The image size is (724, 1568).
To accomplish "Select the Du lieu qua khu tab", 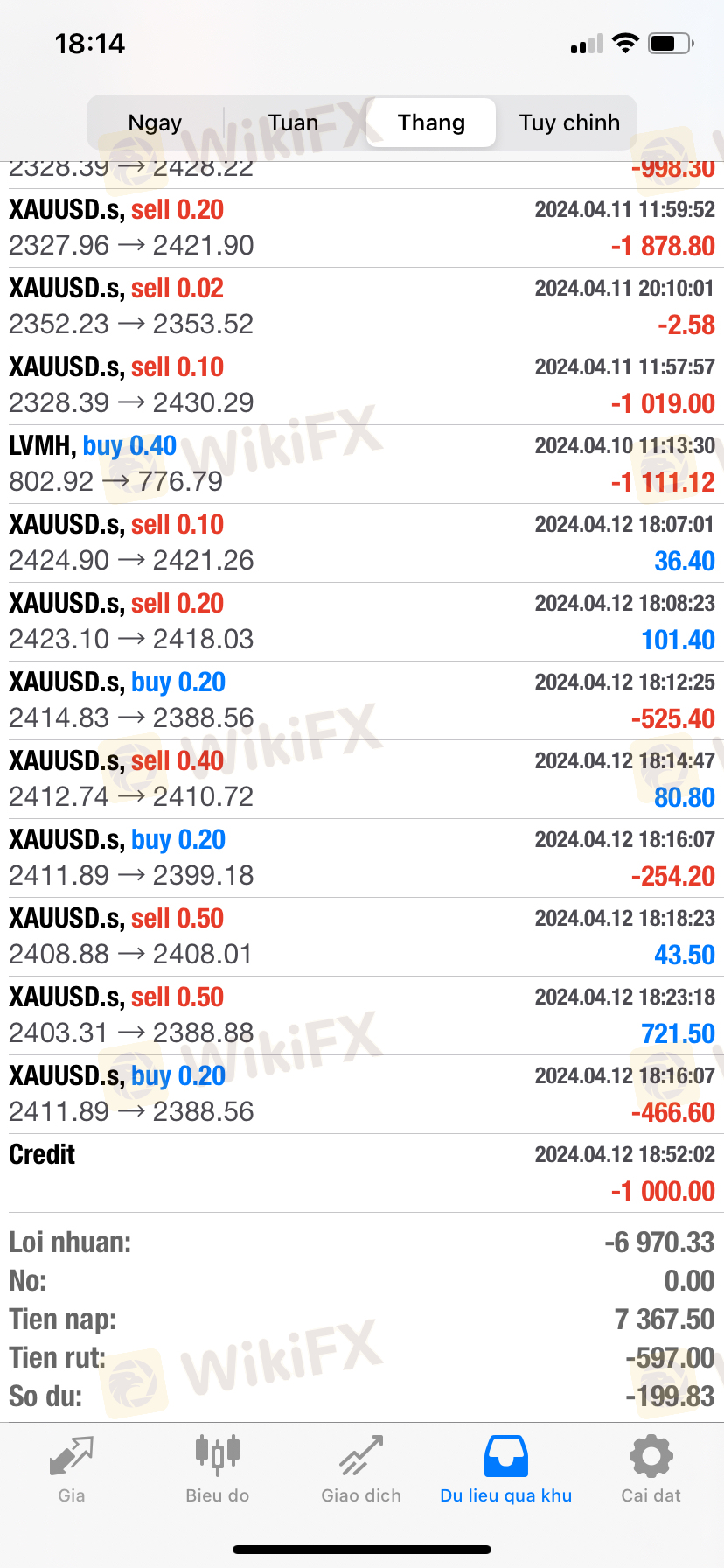I will pyautogui.click(x=506, y=1470).
